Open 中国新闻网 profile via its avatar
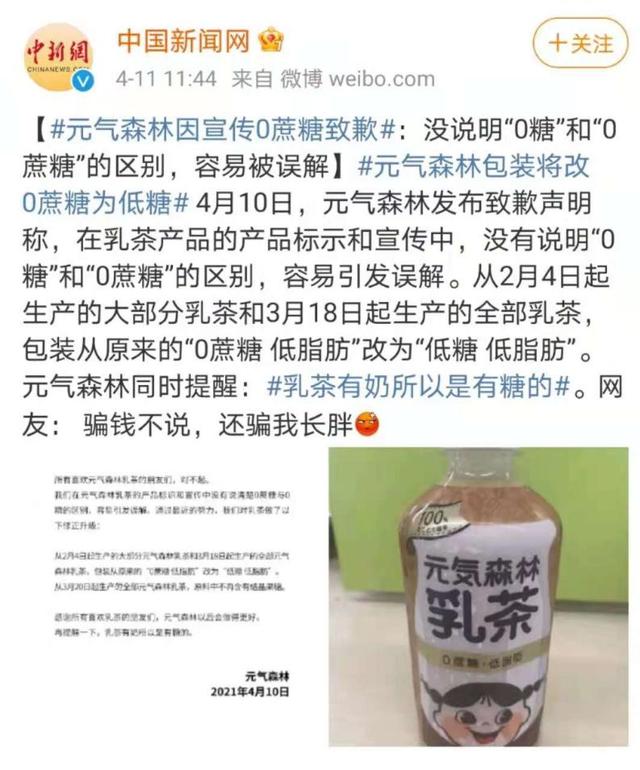The height and width of the screenshot is (770, 640). point(58,56)
